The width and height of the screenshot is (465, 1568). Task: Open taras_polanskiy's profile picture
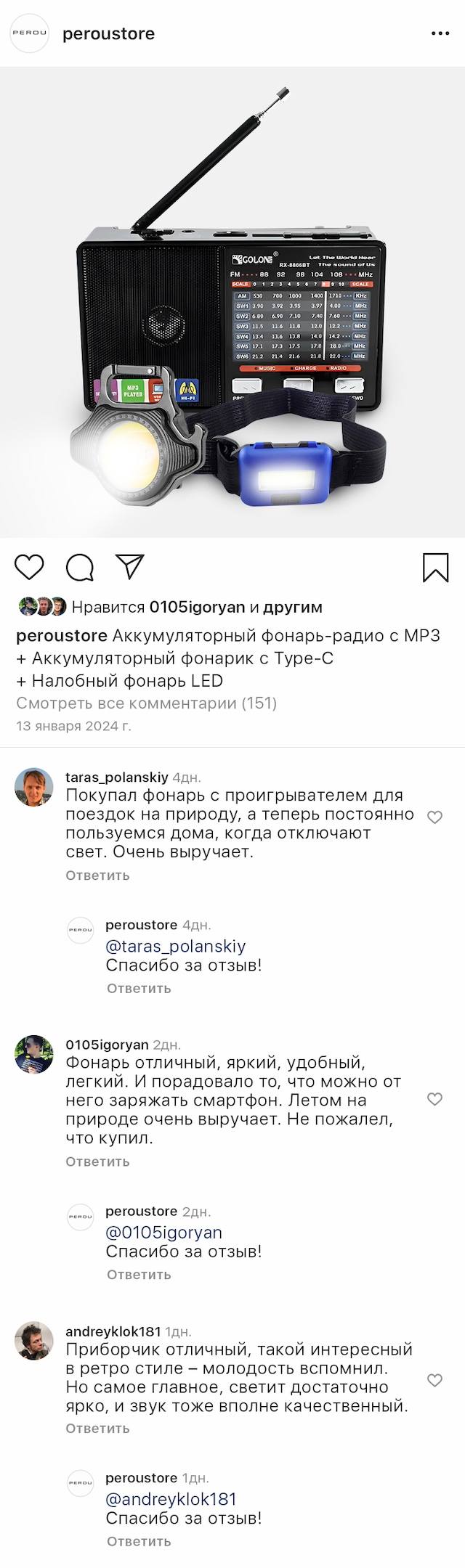point(34,787)
